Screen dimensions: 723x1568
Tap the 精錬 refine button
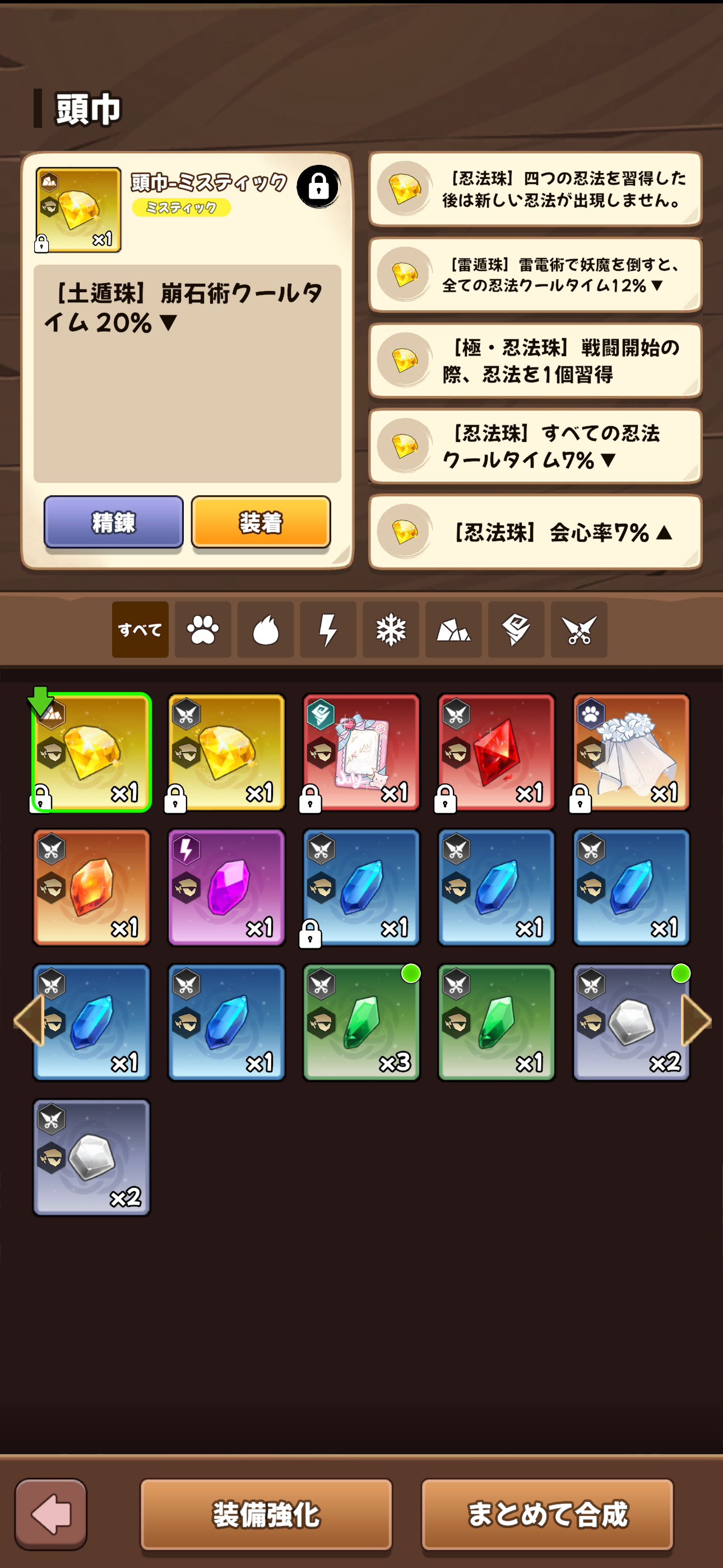tap(113, 522)
